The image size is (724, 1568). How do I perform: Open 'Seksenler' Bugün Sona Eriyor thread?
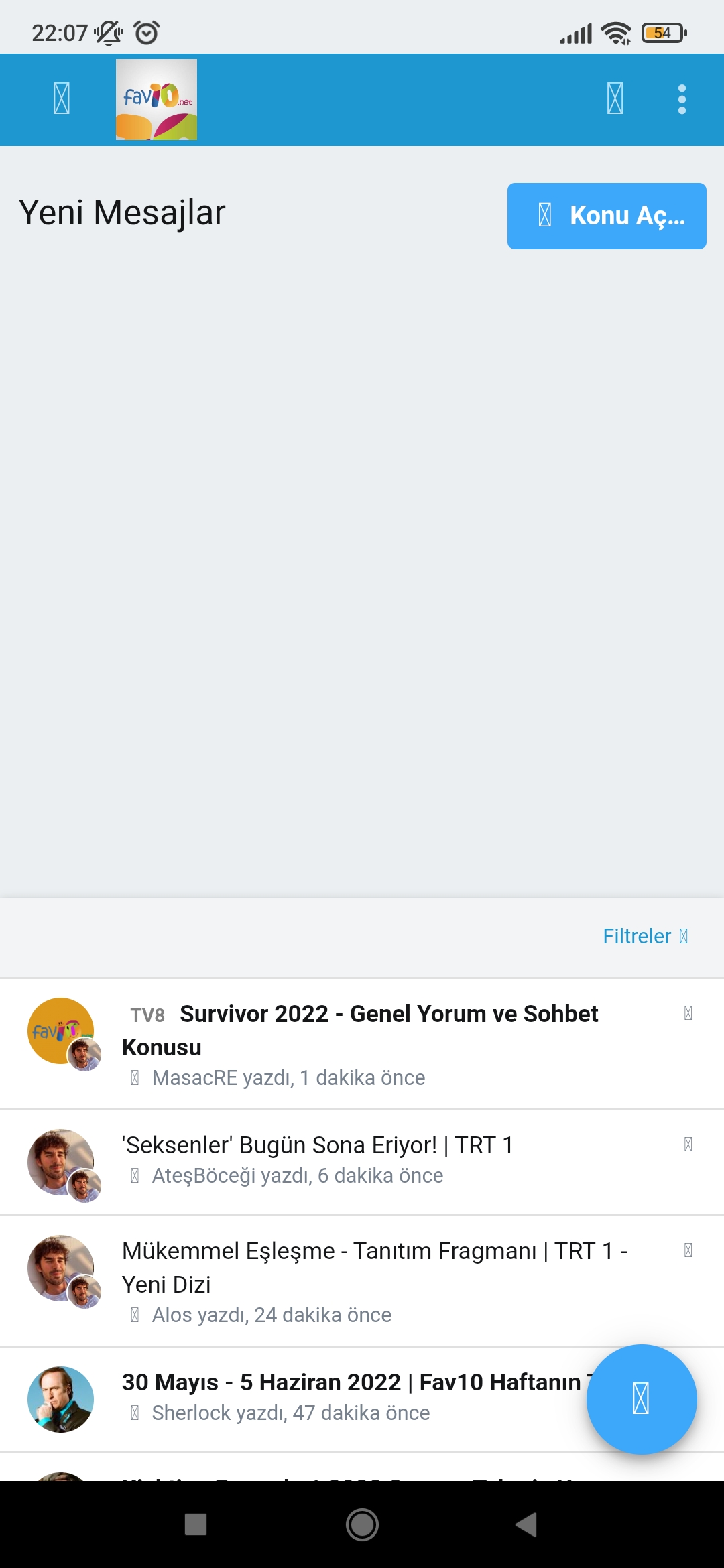pos(318,1145)
